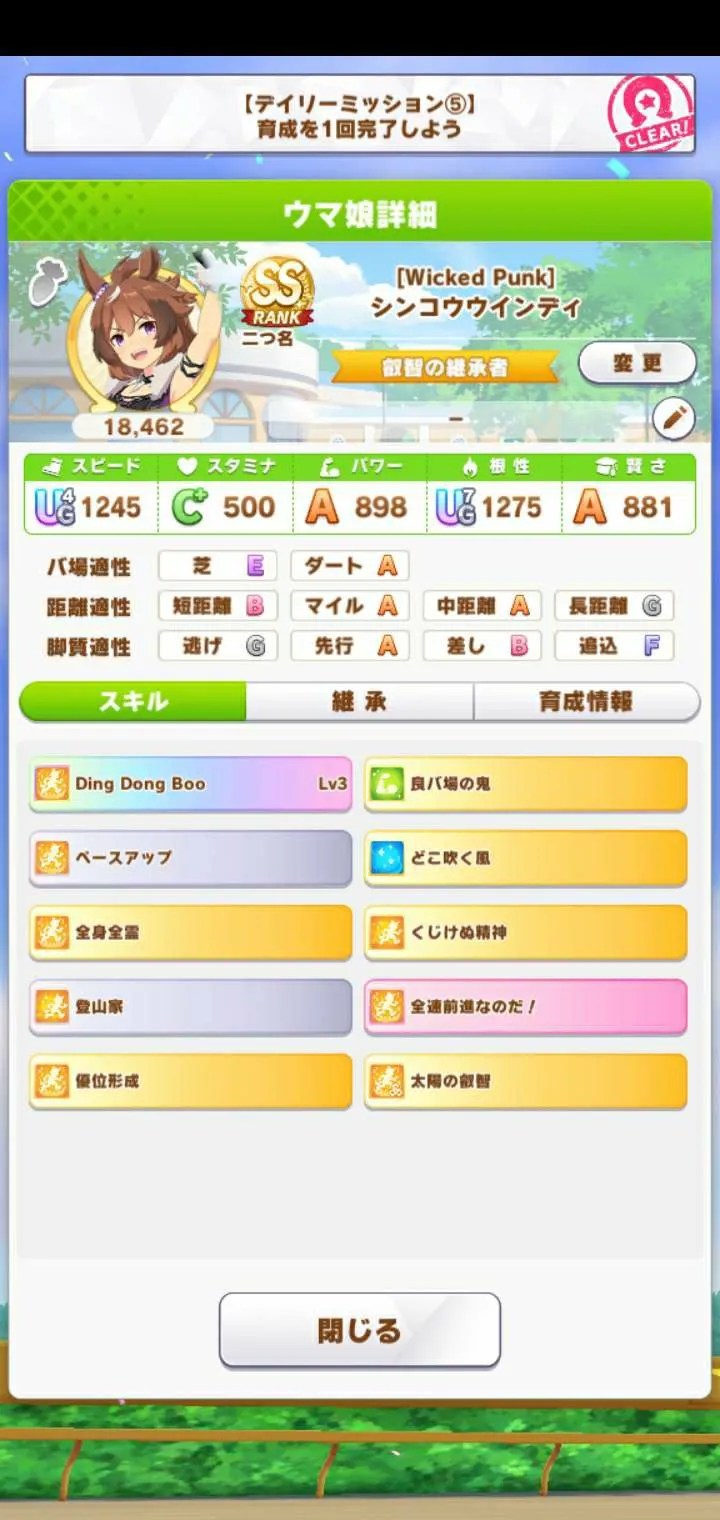Switch to the 継承 tab
This screenshot has width=720, height=1520.
pyautogui.click(x=358, y=701)
